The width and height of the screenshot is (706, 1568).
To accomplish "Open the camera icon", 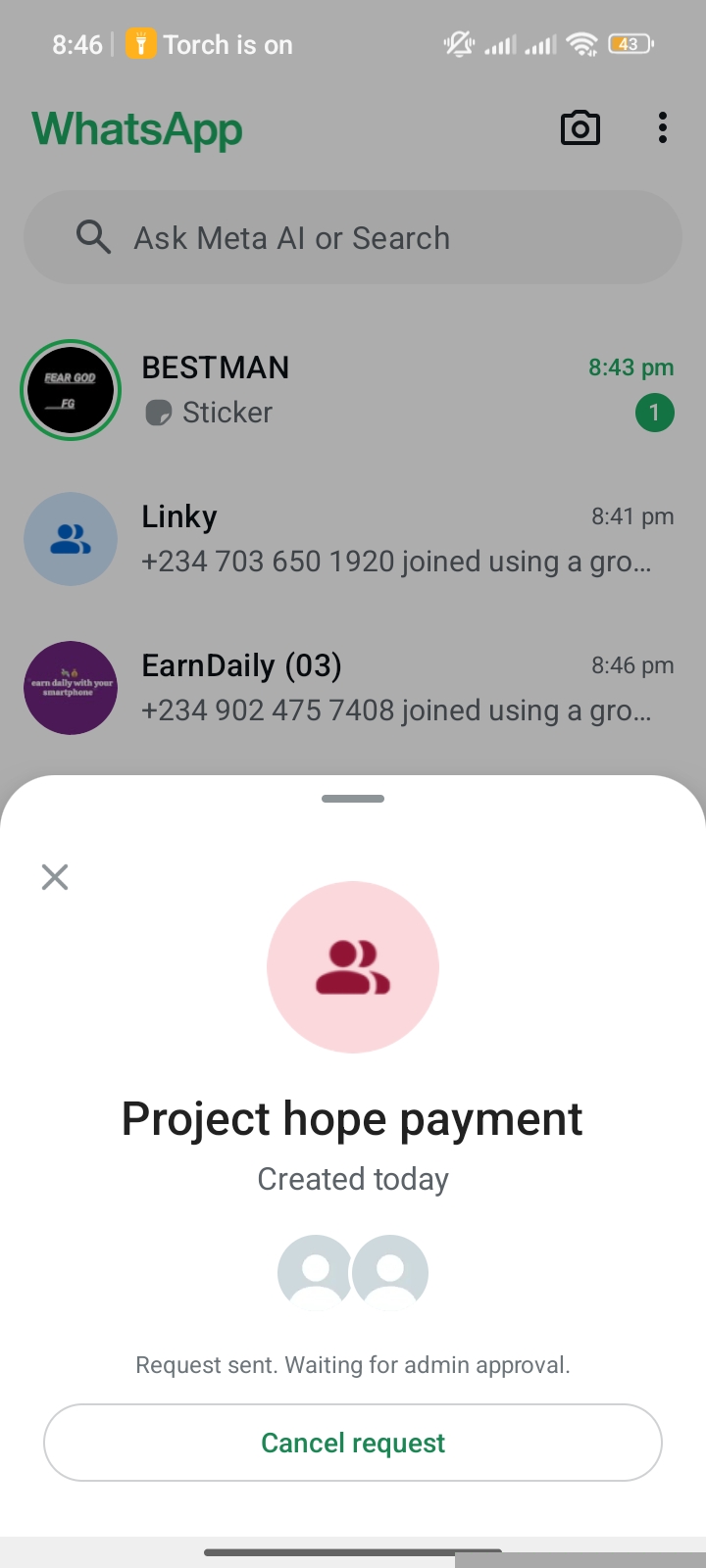I will click(x=580, y=128).
